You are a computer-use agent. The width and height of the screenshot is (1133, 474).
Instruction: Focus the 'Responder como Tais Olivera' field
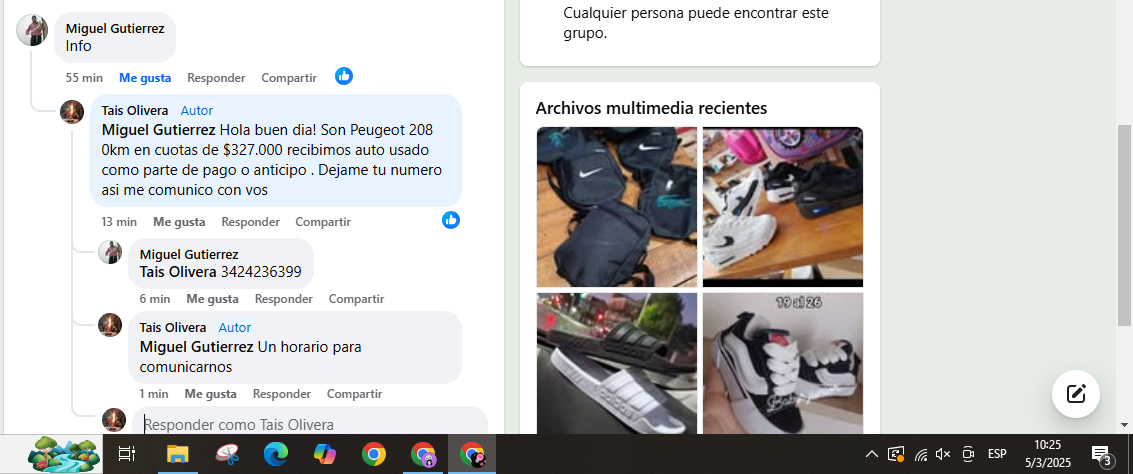[x=310, y=424]
